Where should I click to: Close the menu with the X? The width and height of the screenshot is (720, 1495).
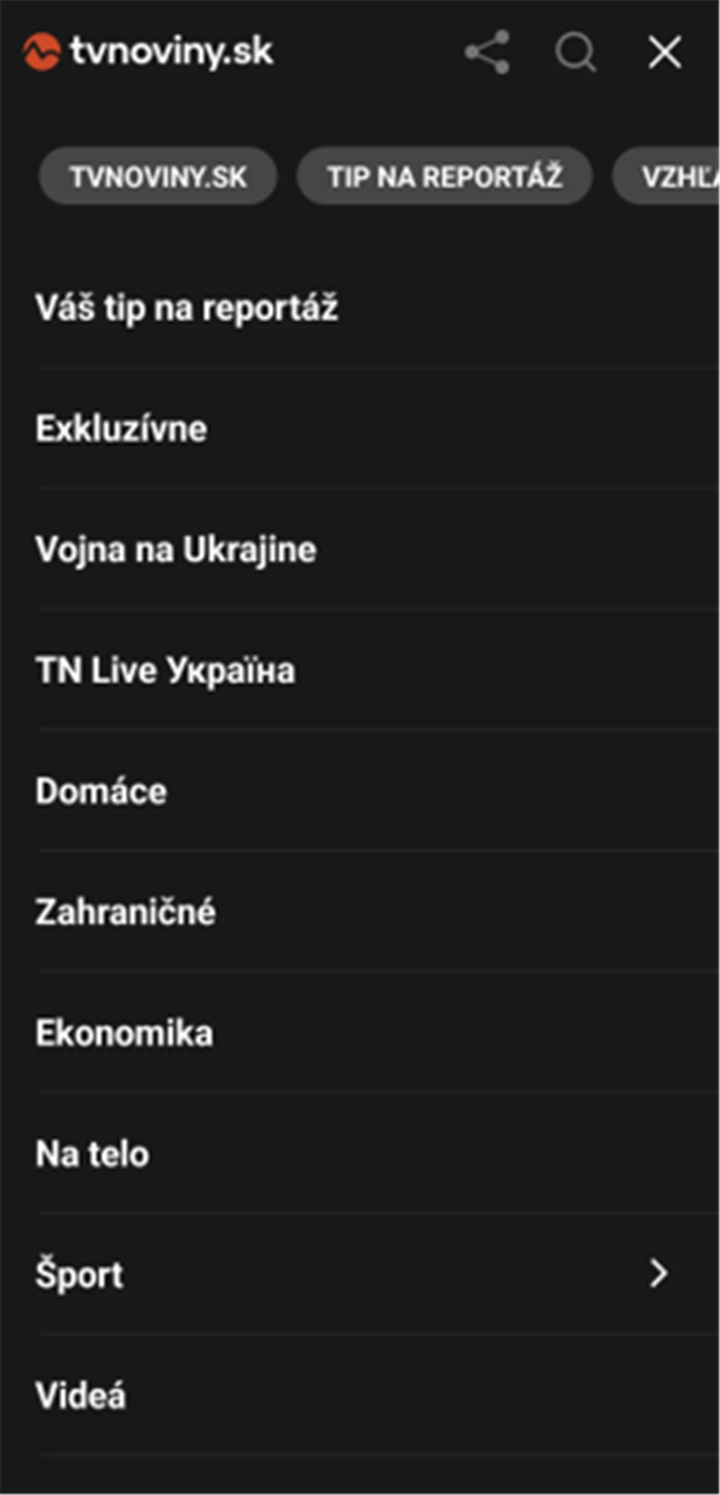click(665, 52)
